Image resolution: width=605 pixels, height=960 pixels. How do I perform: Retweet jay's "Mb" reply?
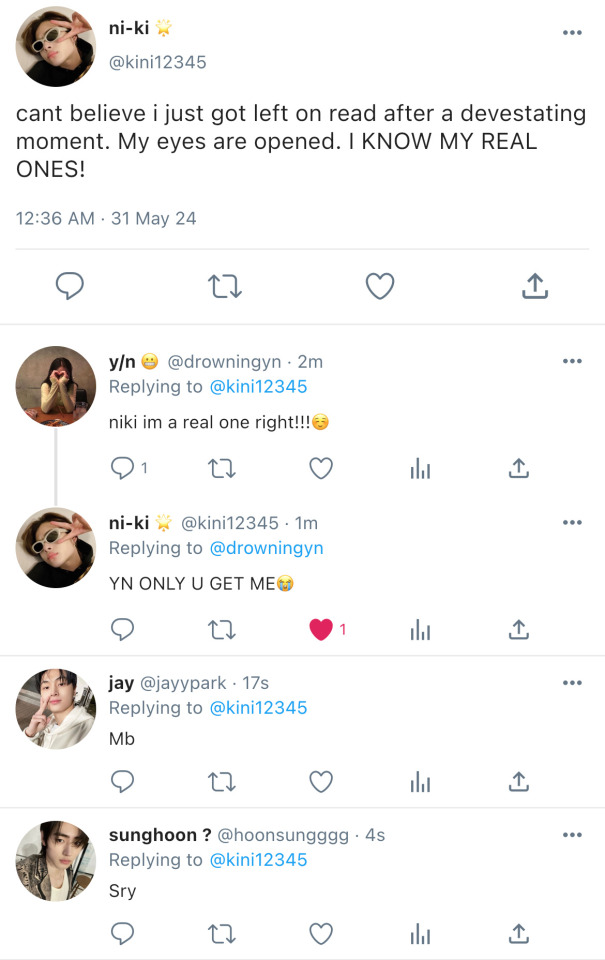pyautogui.click(x=222, y=781)
